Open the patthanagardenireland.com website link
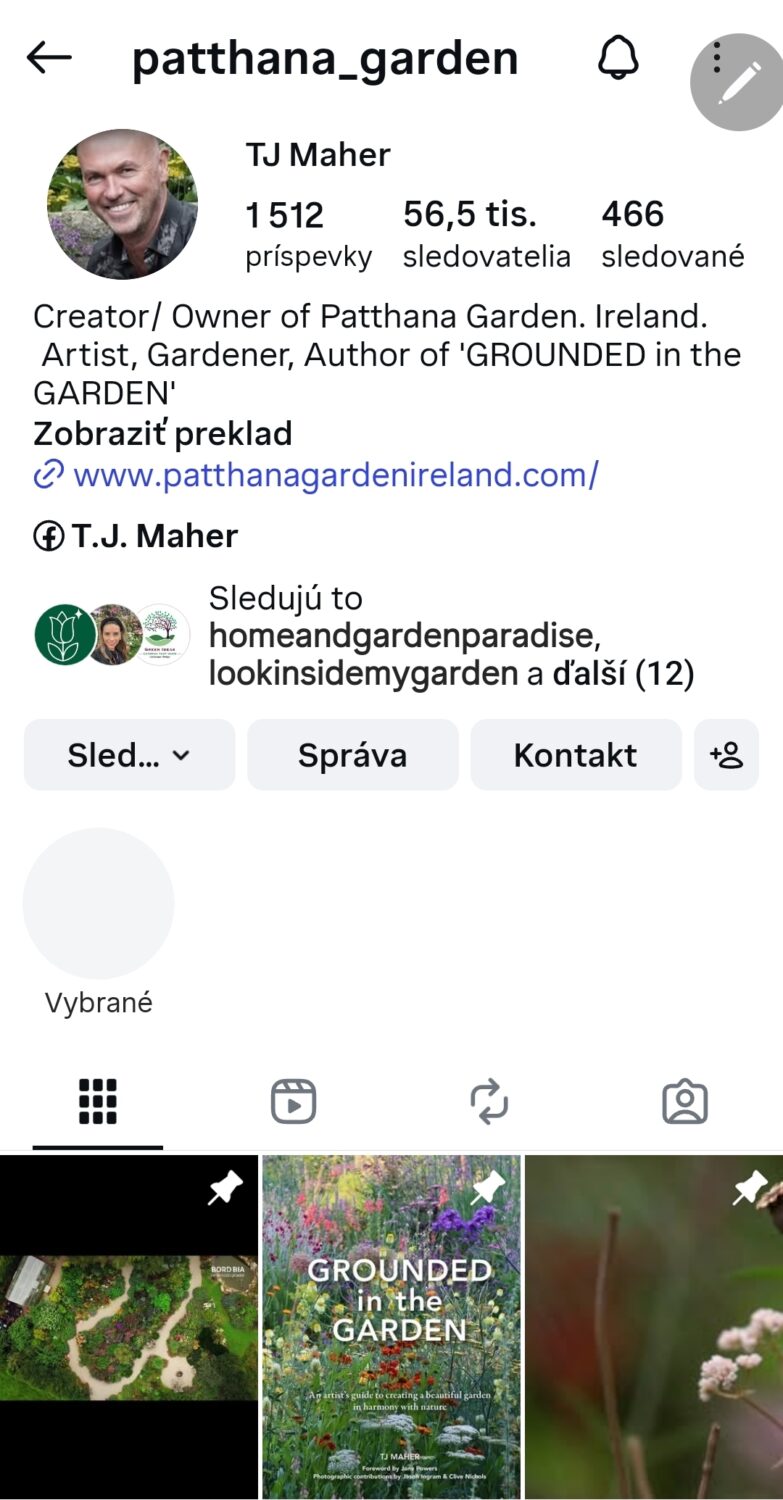The width and height of the screenshot is (783, 1500). [335, 475]
